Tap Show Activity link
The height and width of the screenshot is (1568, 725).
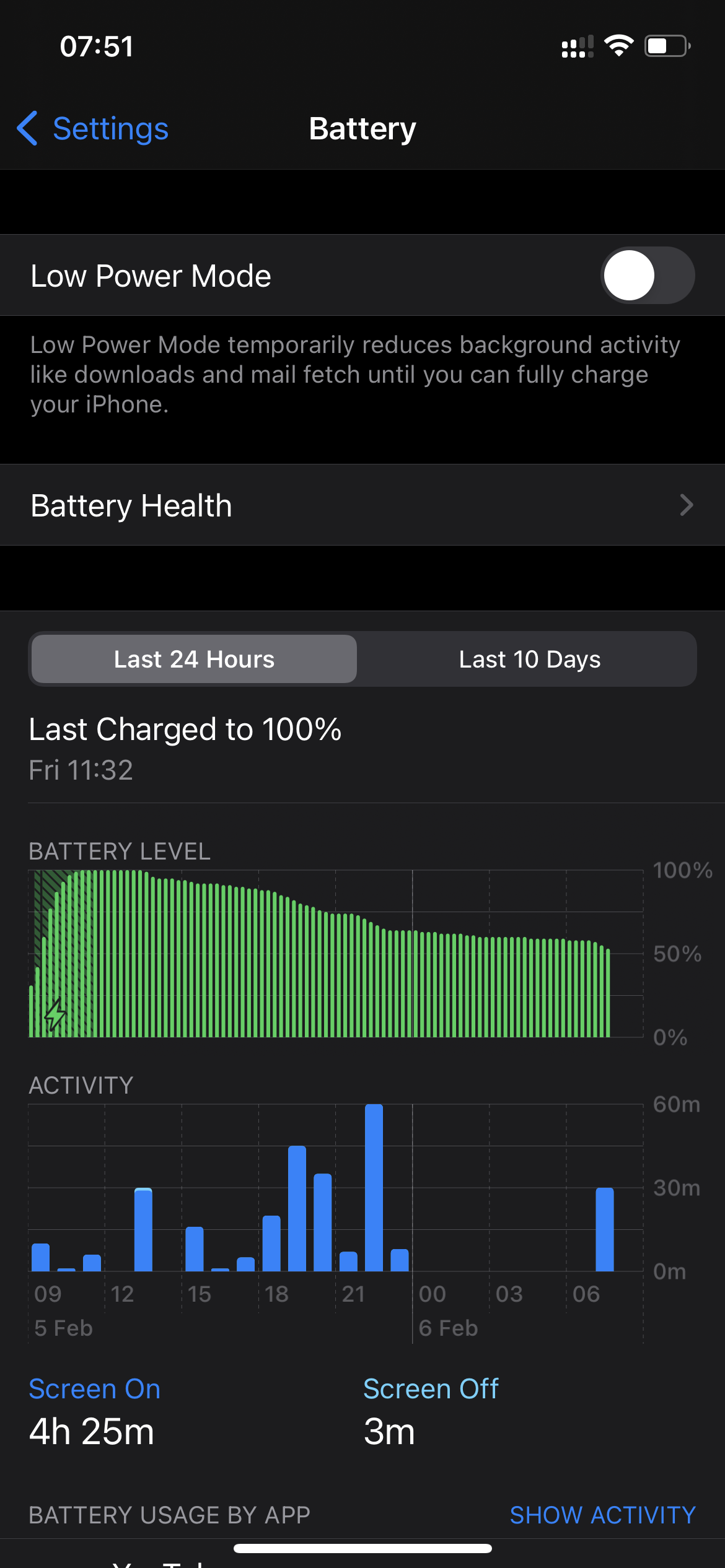click(602, 1515)
